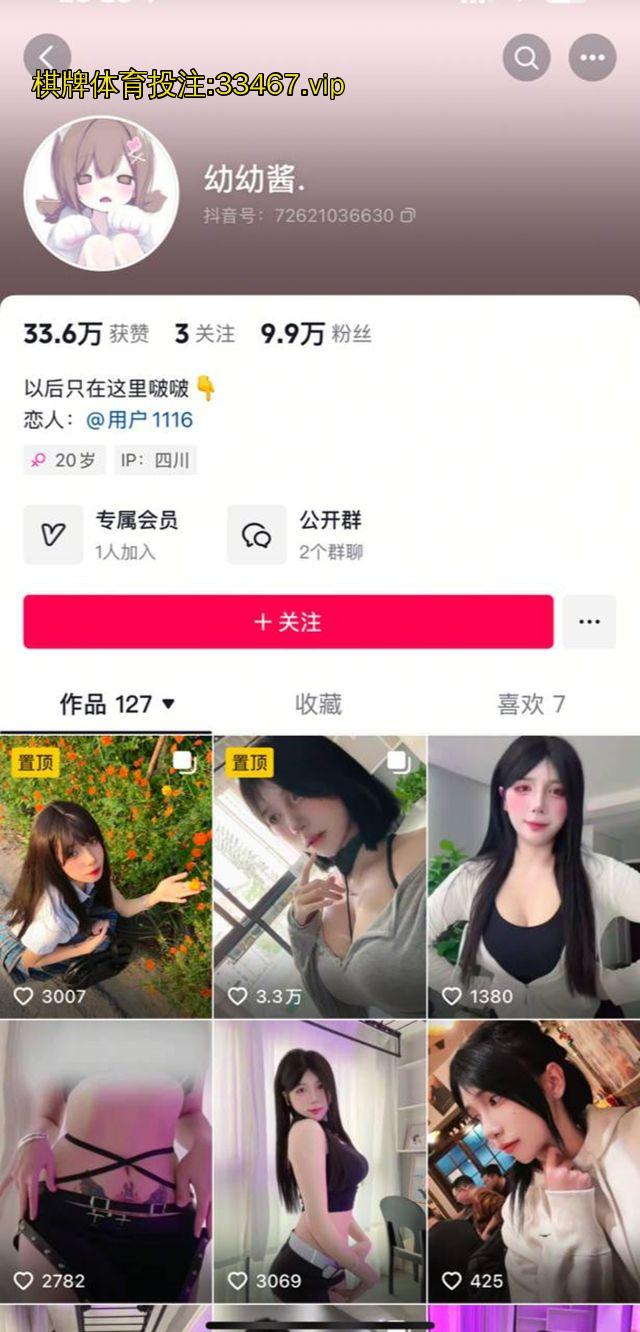Copy the Douyin ID number

tap(408, 215)
